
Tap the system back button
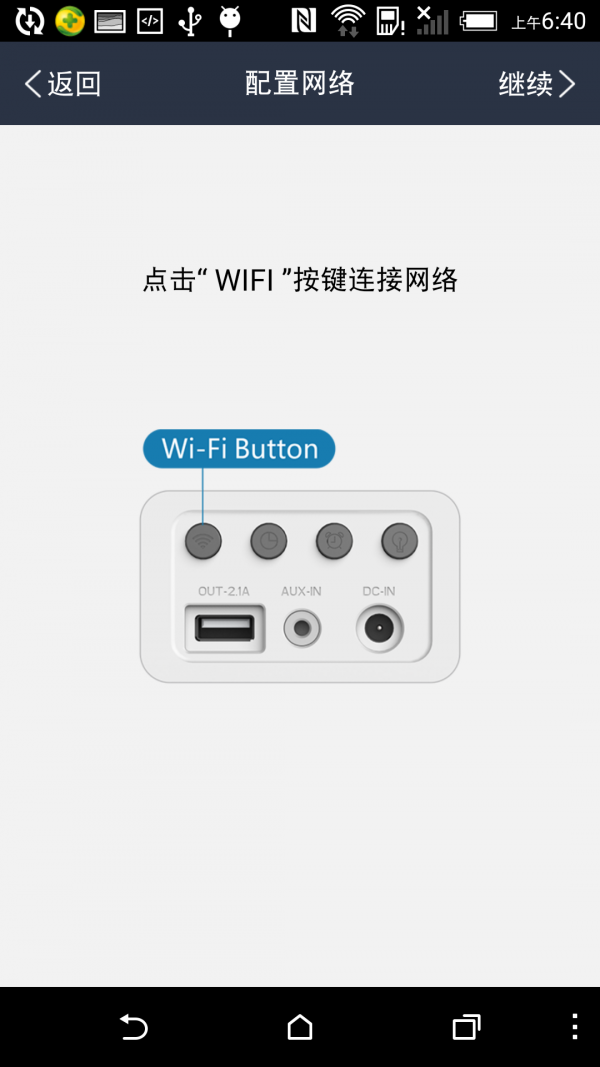pos(133,1027)
